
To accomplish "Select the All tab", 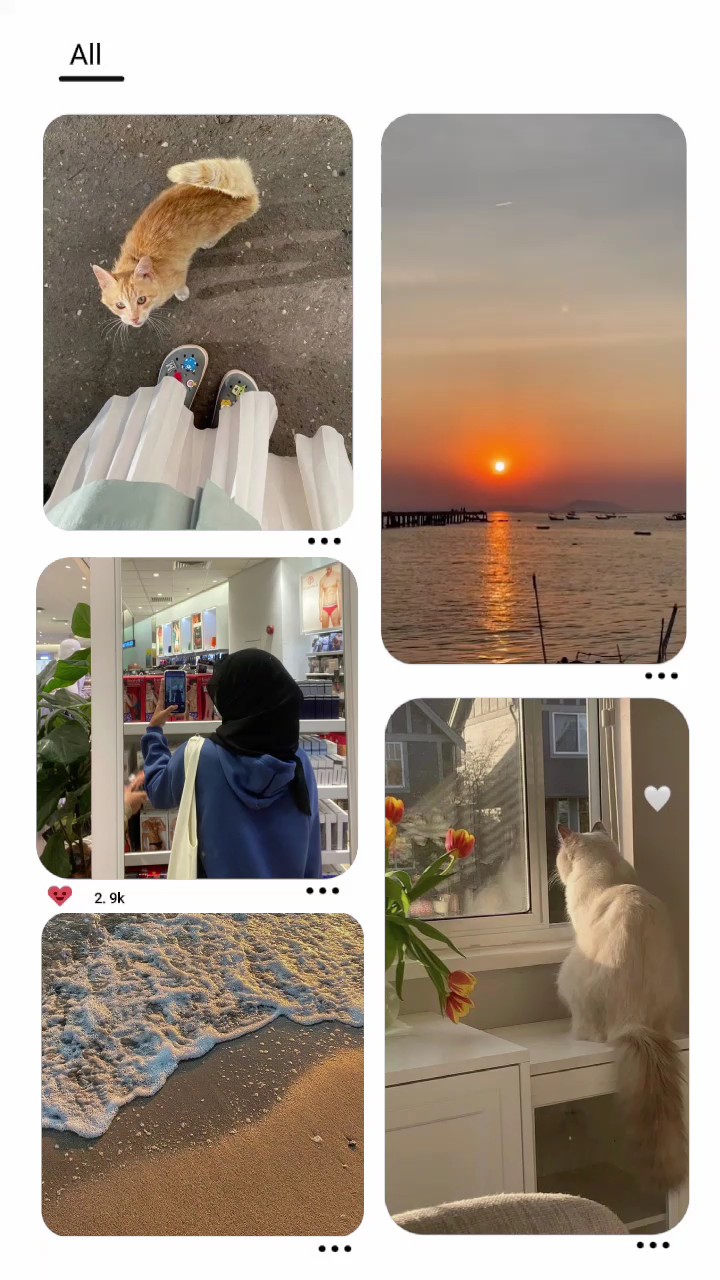I will point(87,55).
